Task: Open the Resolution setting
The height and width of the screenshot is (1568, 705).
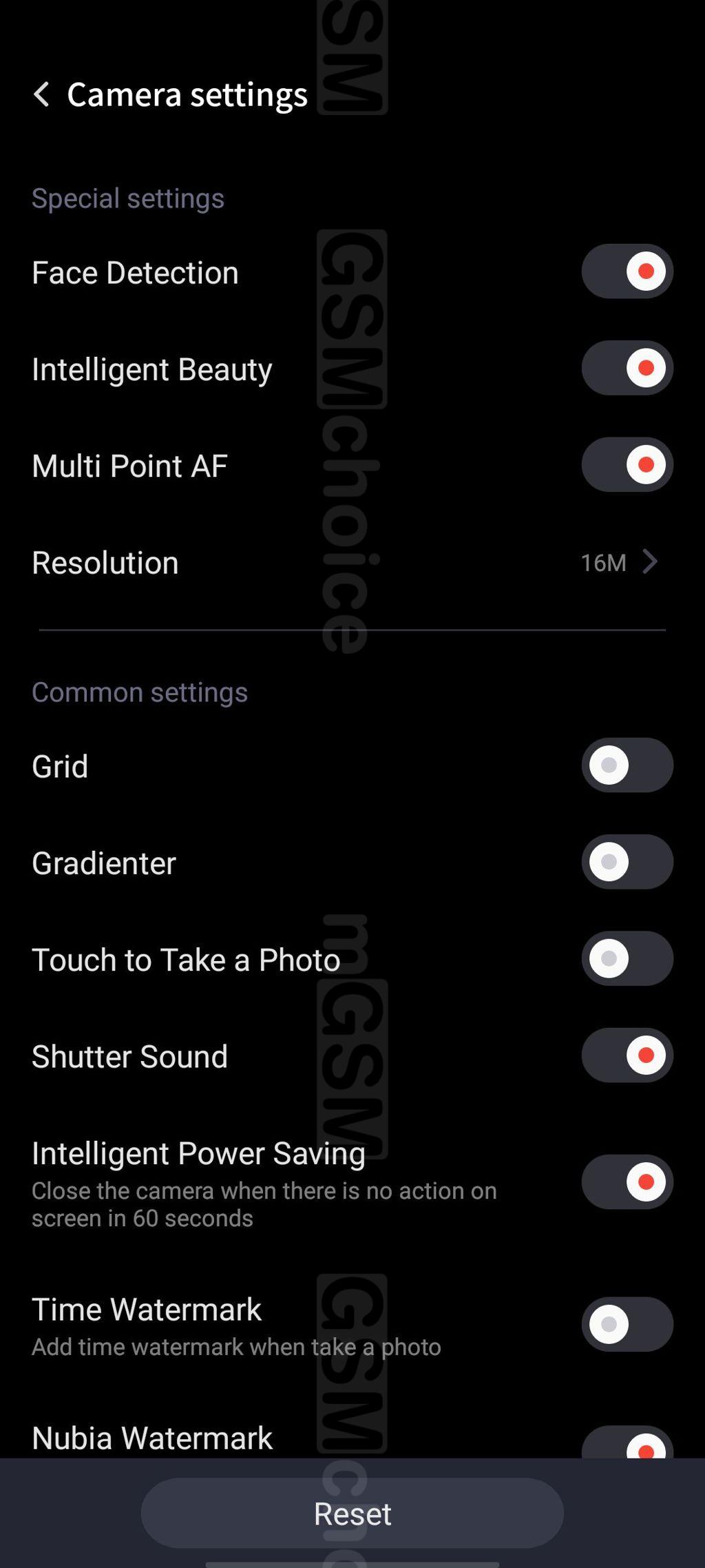Action: 352,562
